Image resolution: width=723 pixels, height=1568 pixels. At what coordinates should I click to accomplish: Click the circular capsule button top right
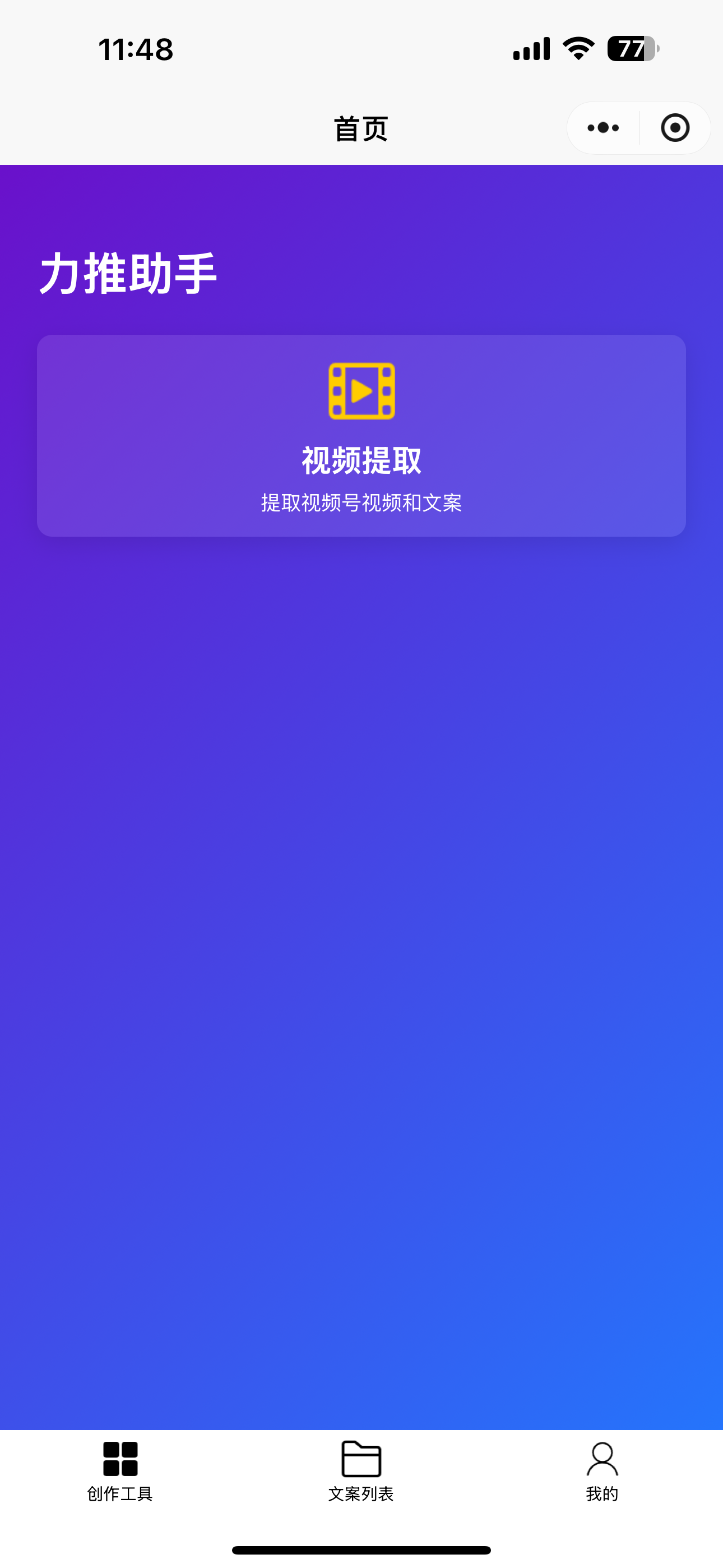click(x=675, y=128)
